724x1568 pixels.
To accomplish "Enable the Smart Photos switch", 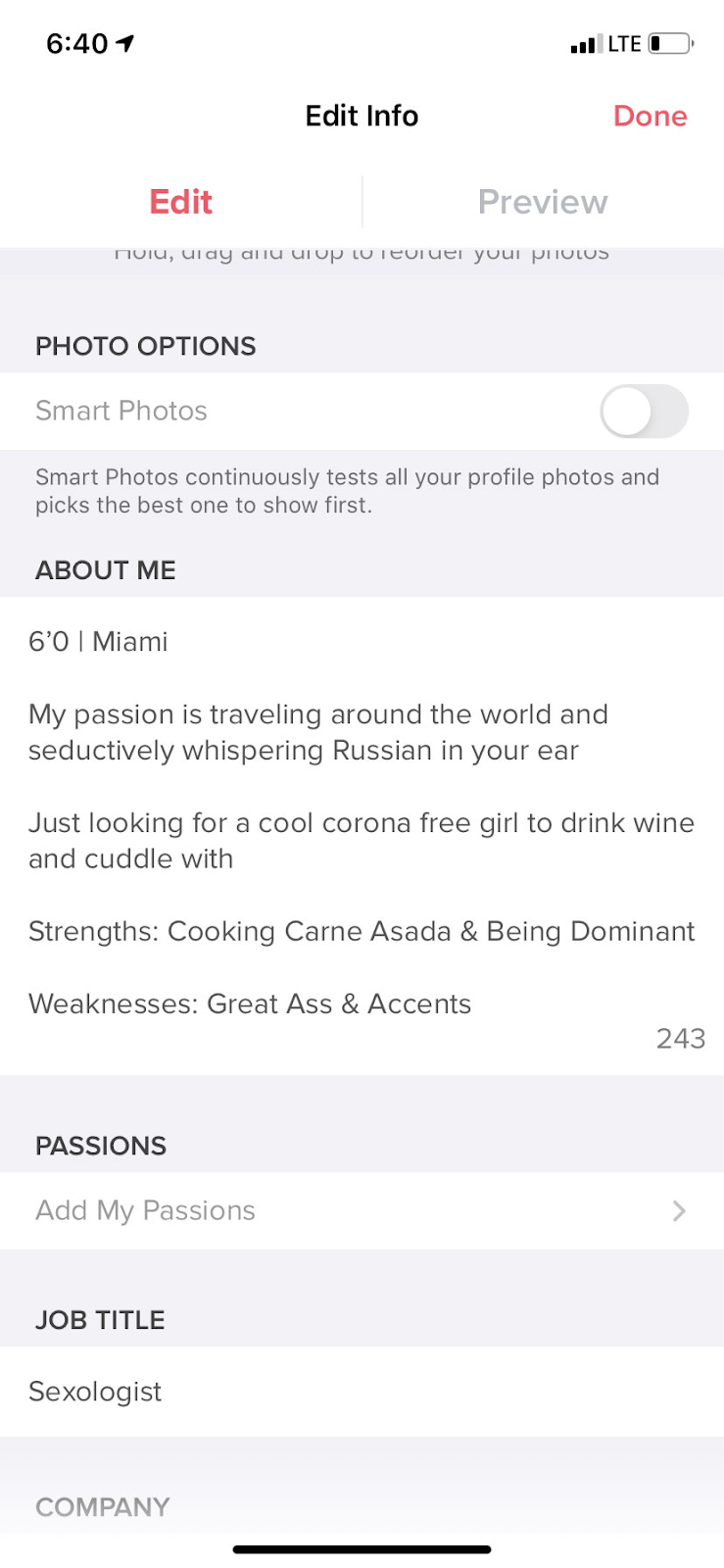I will click(x=644, y=412).
